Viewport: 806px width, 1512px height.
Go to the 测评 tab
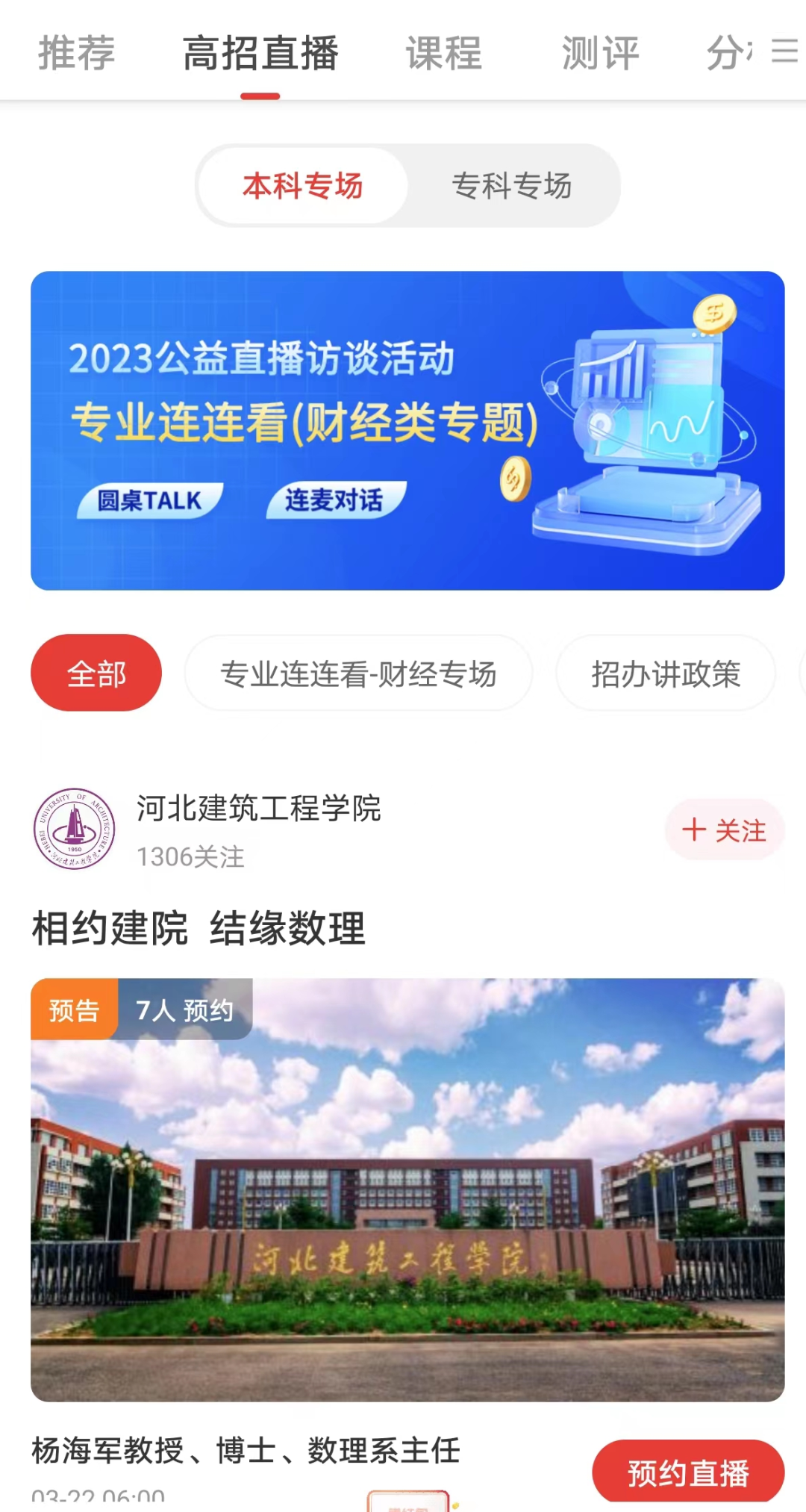coord(600,53)
